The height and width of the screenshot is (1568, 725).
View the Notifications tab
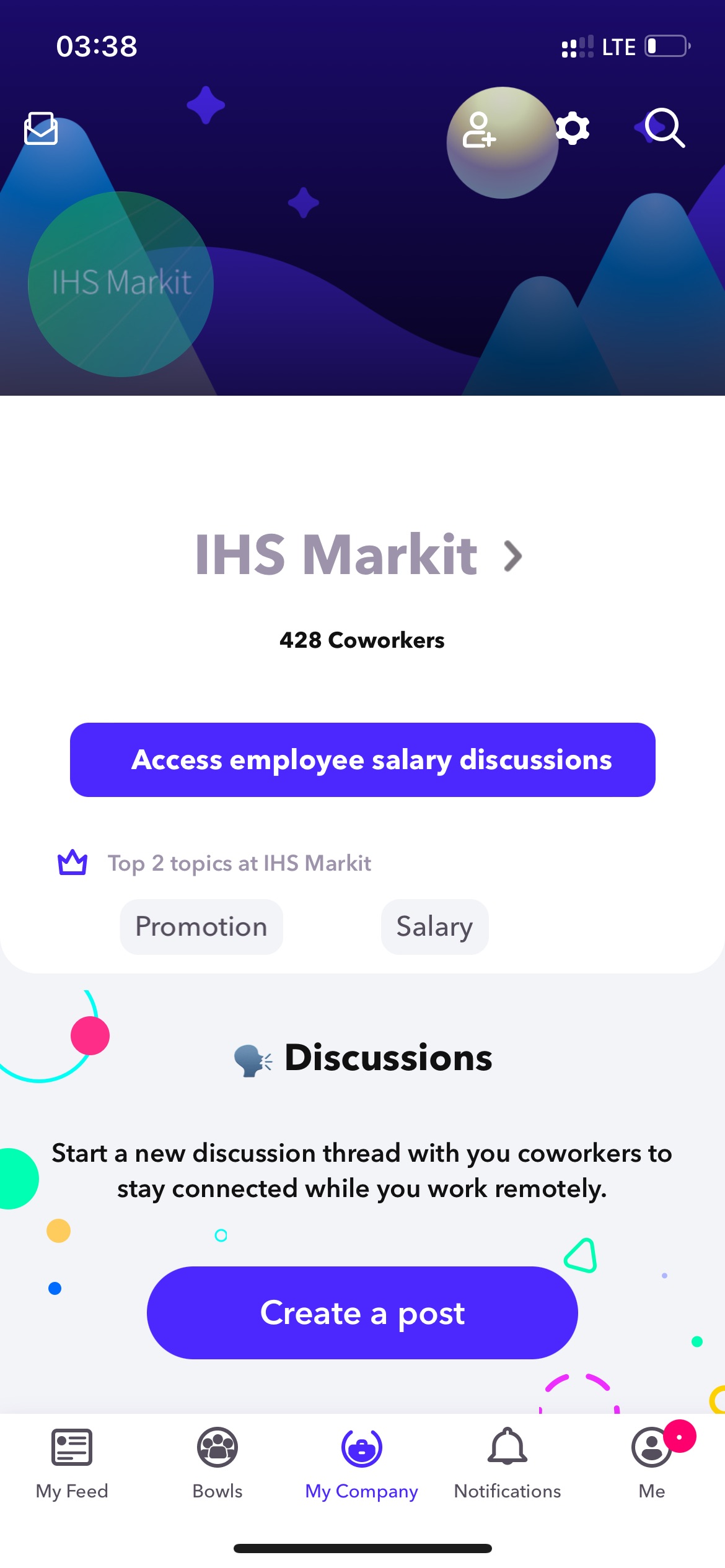pyautogui.click(x=507, y=1463)
